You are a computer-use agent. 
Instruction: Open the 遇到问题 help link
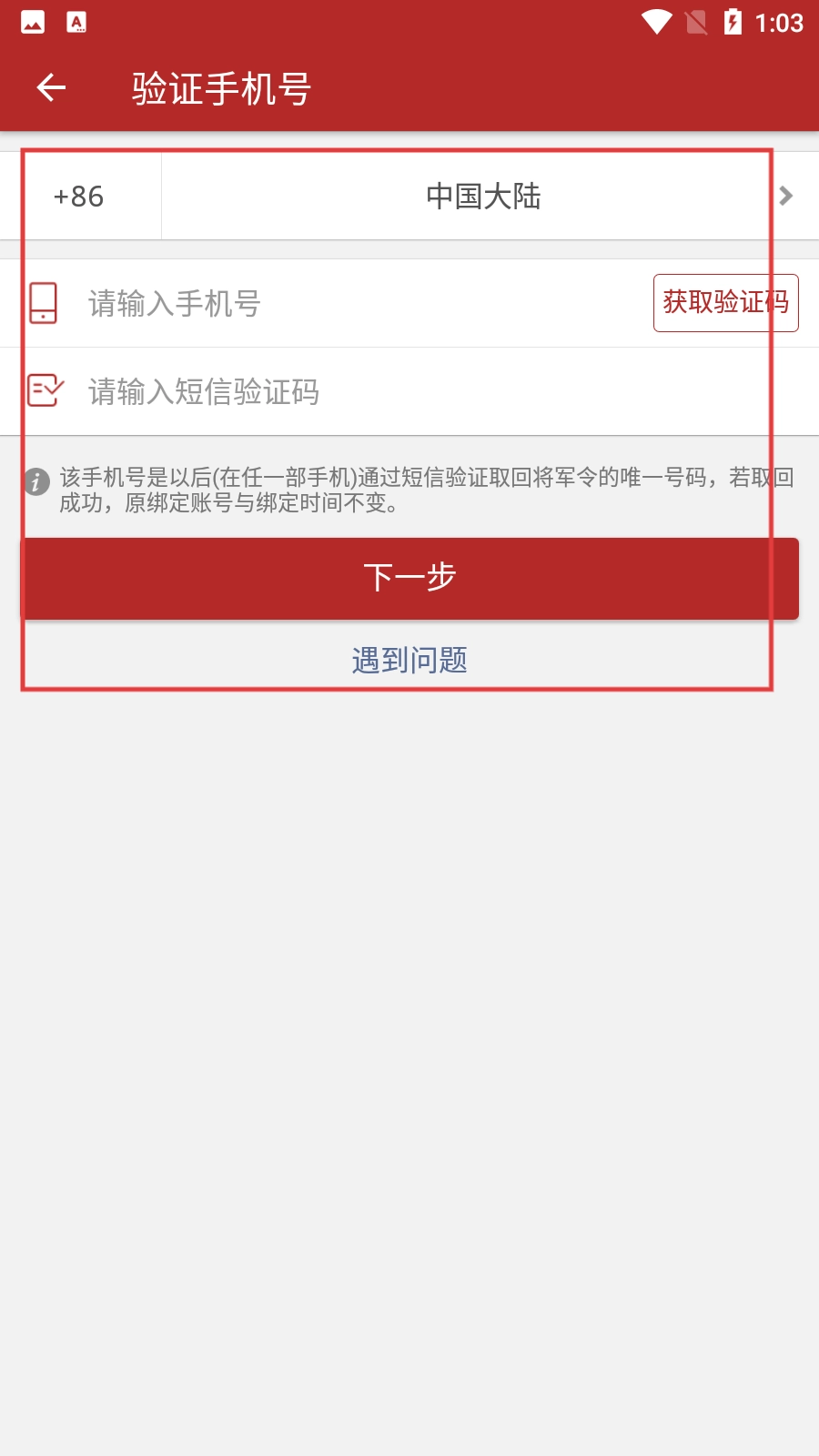click(x=409, y=660)
